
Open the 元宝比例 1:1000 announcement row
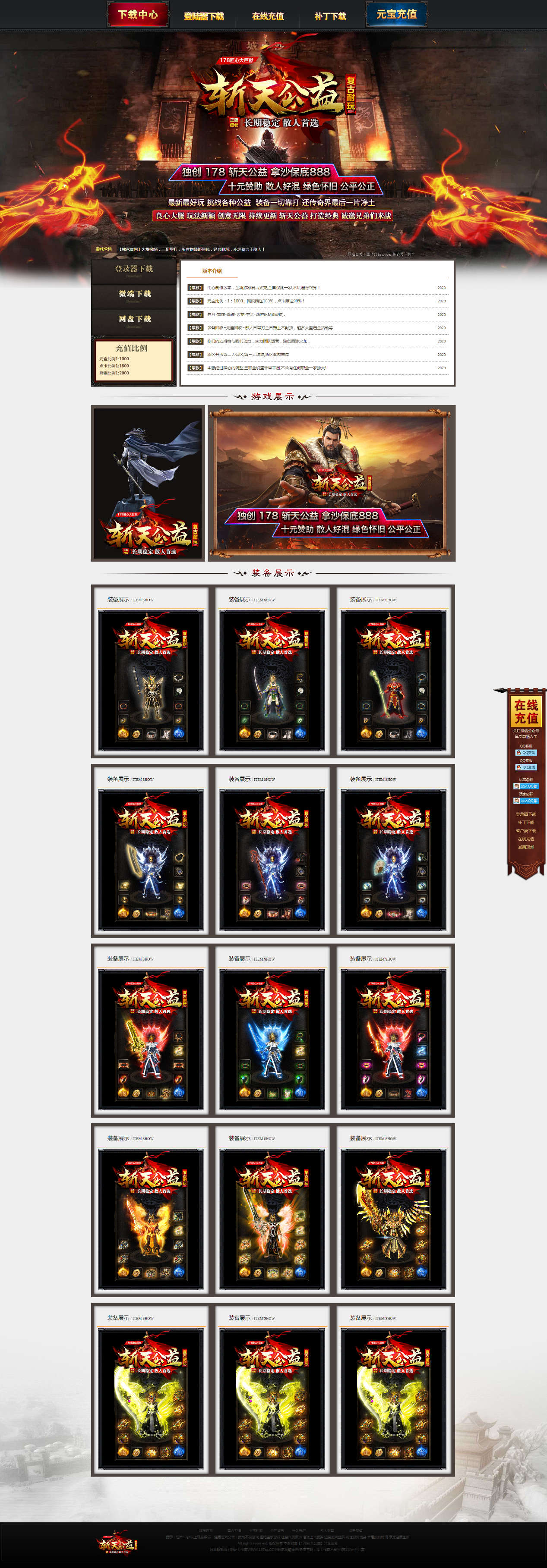pyautogui.click(x=256, y=301)
